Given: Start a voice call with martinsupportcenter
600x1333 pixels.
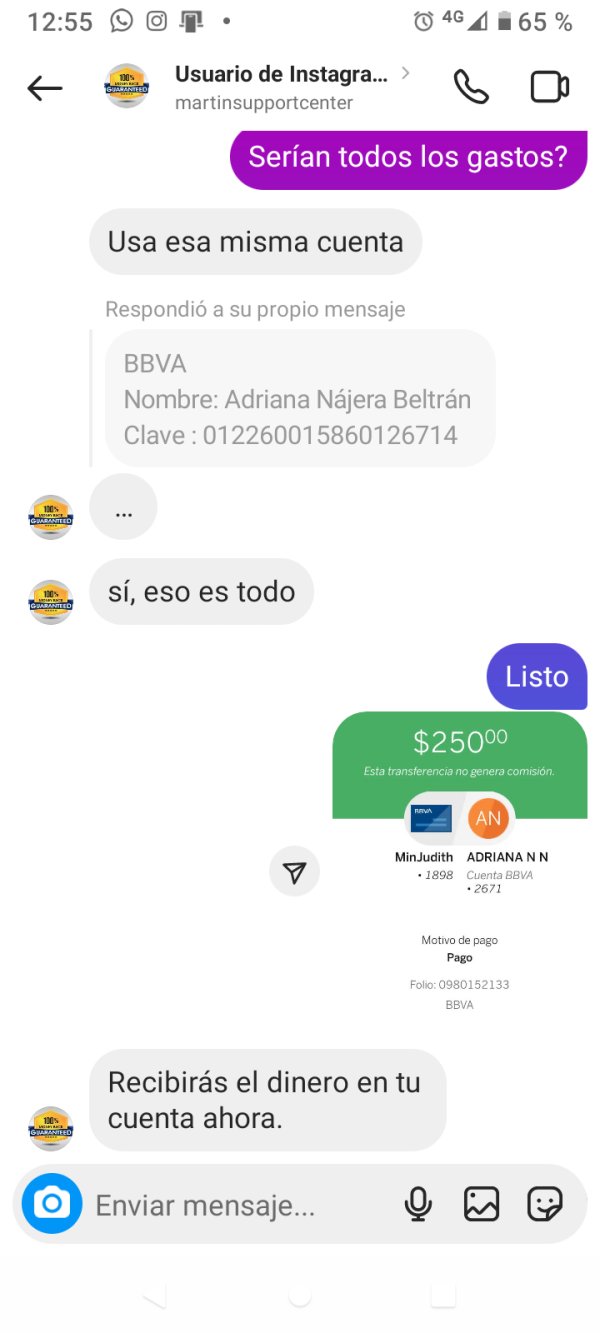Looking at the screenshot, I should [471, 87].
